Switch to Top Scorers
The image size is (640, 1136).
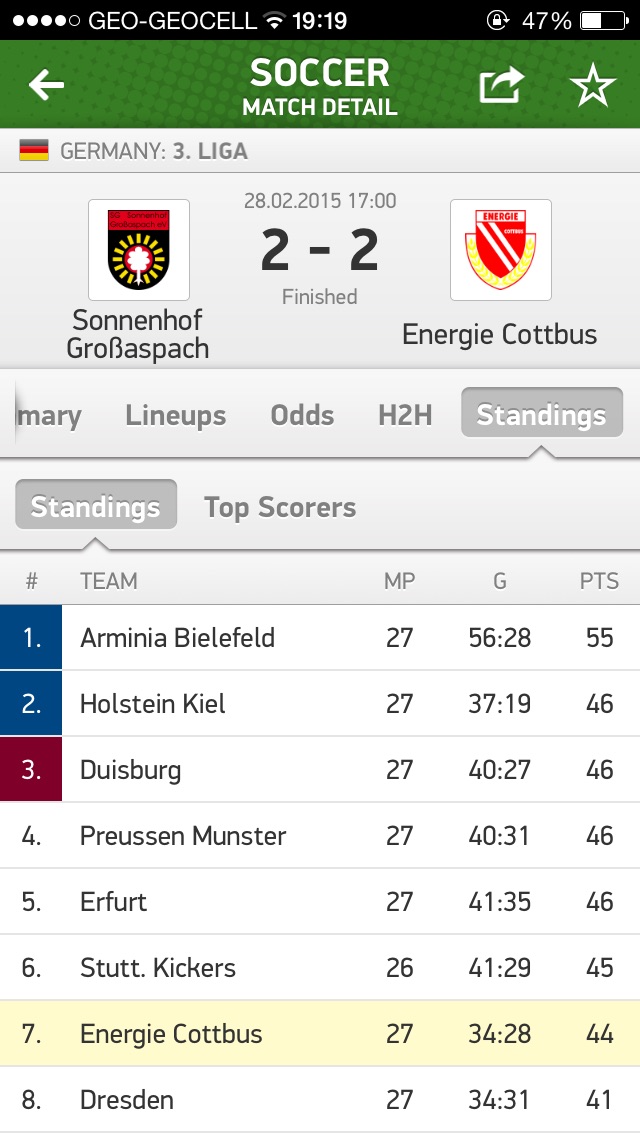(x=280, y=507)
